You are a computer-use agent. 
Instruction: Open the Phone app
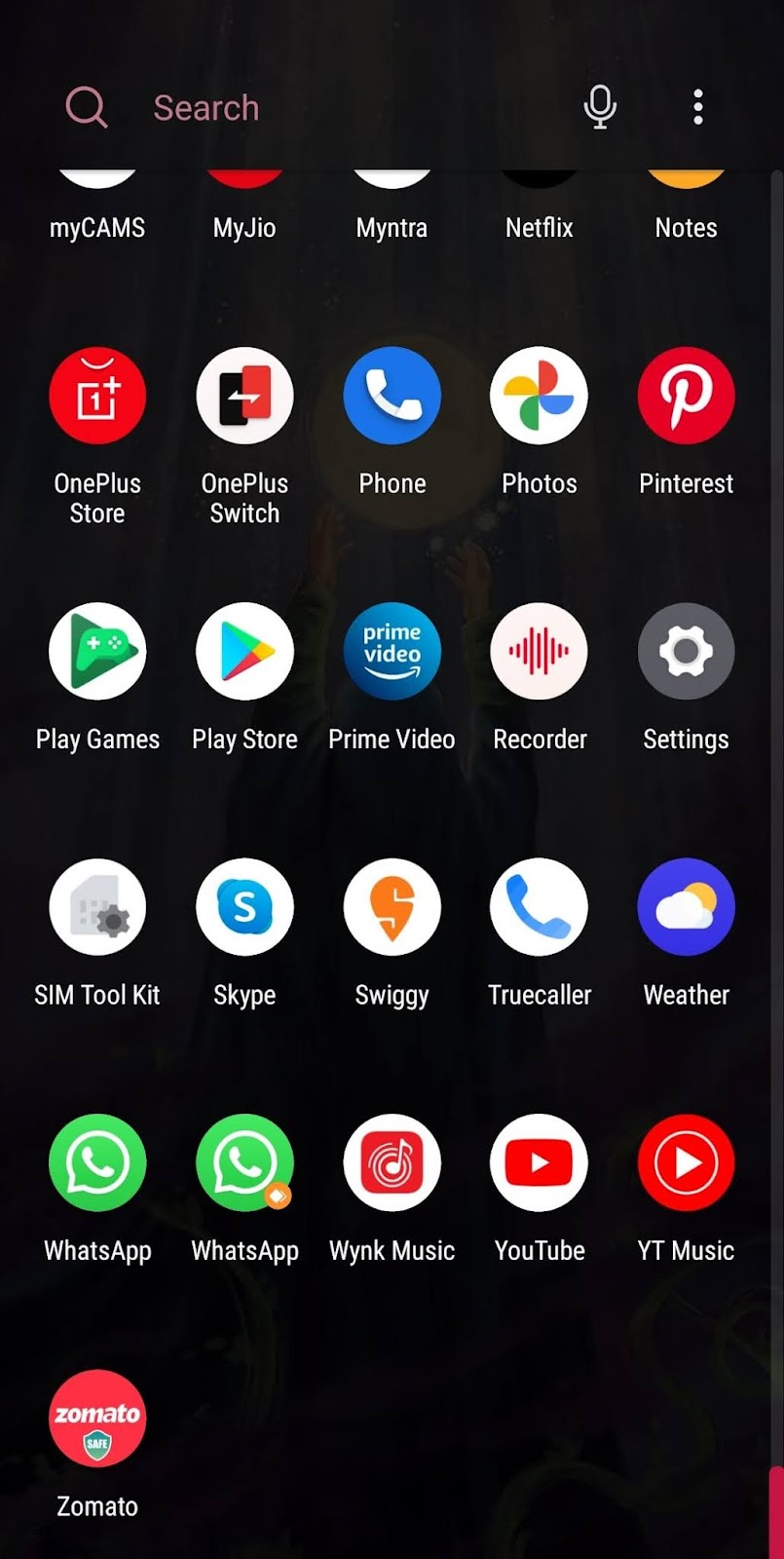click(x=392, y=395)
